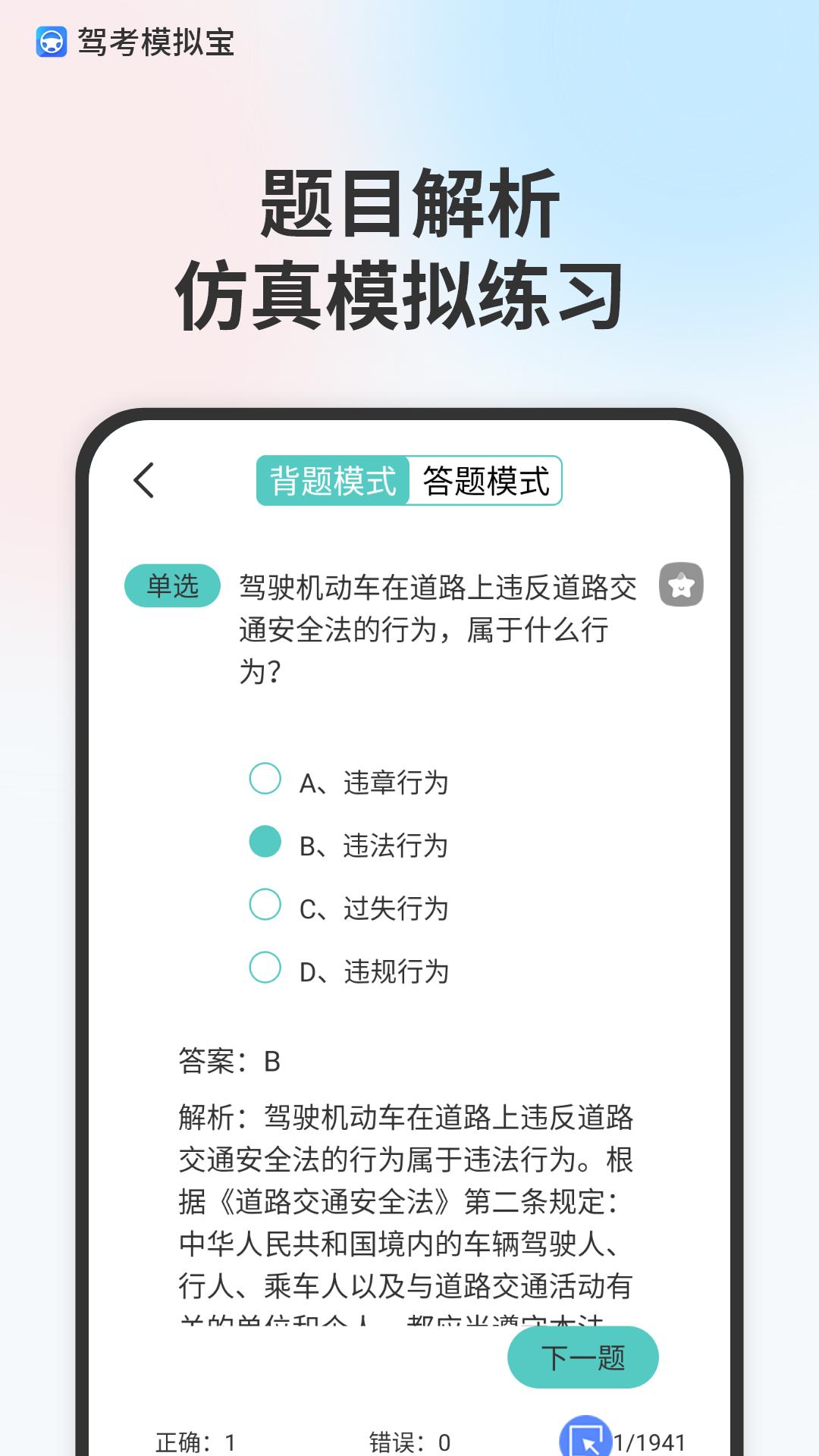Click the 单选 question type badge
The image size is (819, 1456).
click(173, 585)
